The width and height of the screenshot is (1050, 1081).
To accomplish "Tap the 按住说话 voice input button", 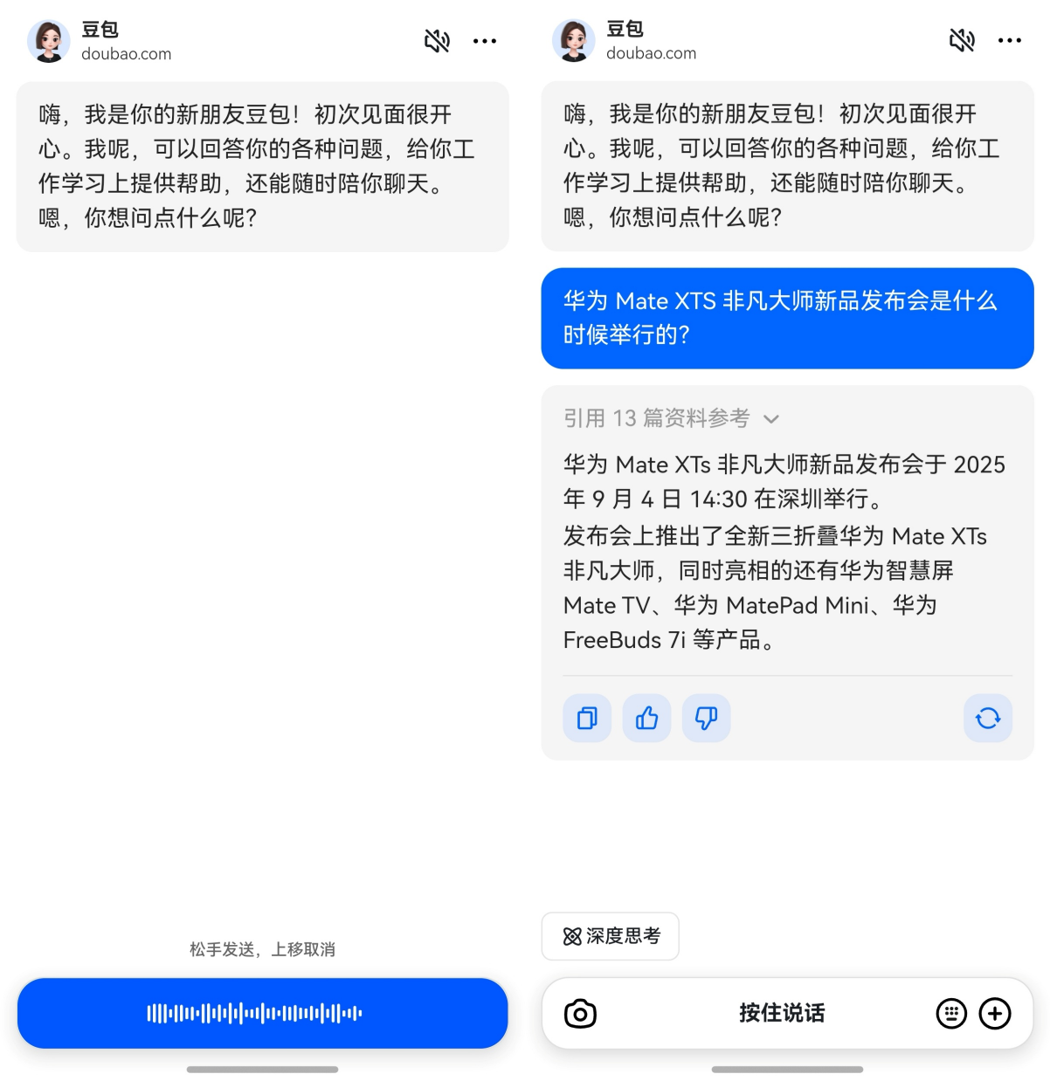I will [x=781, y=1013].
